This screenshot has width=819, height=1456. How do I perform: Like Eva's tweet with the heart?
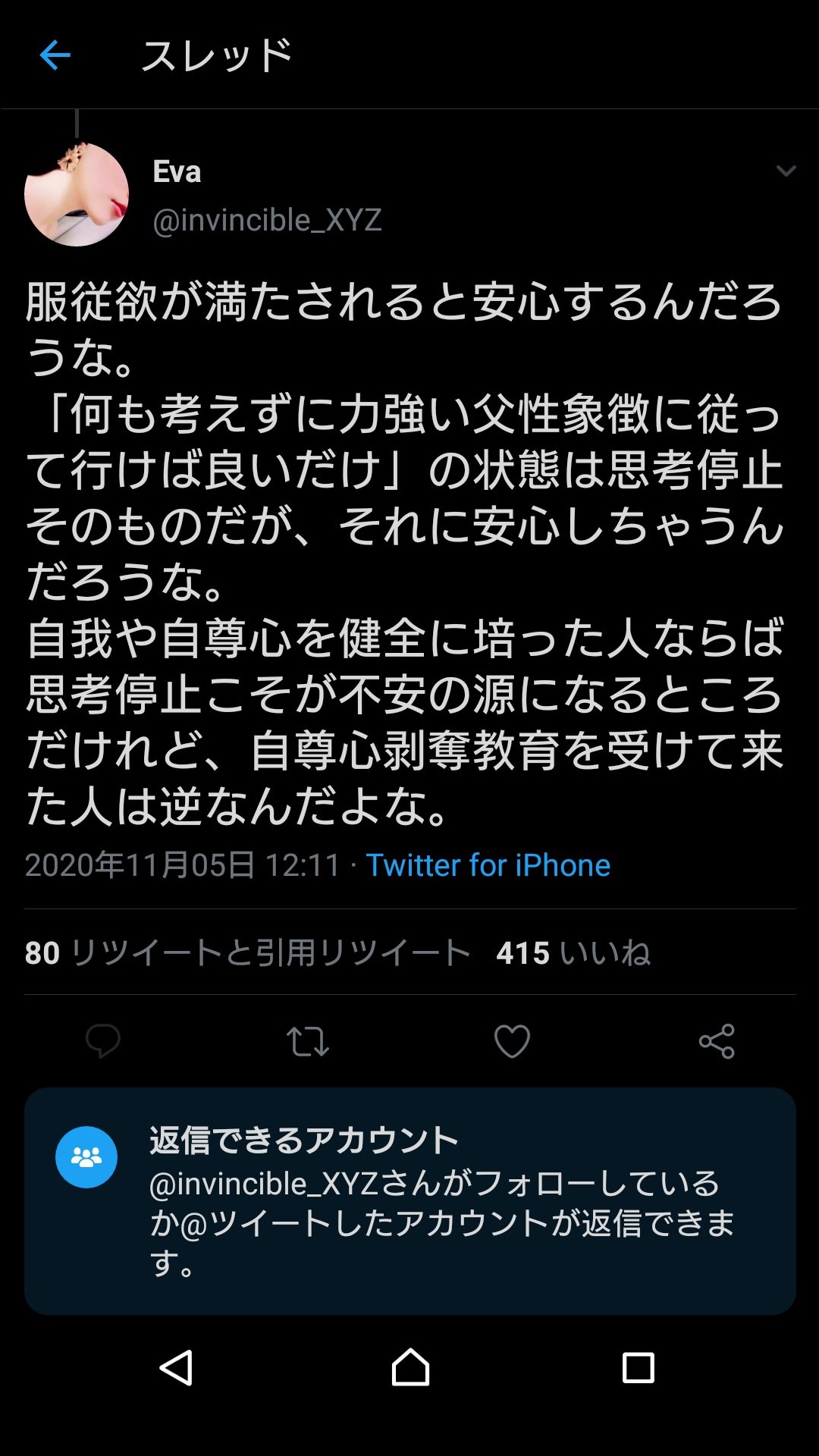click(512, 1041)
